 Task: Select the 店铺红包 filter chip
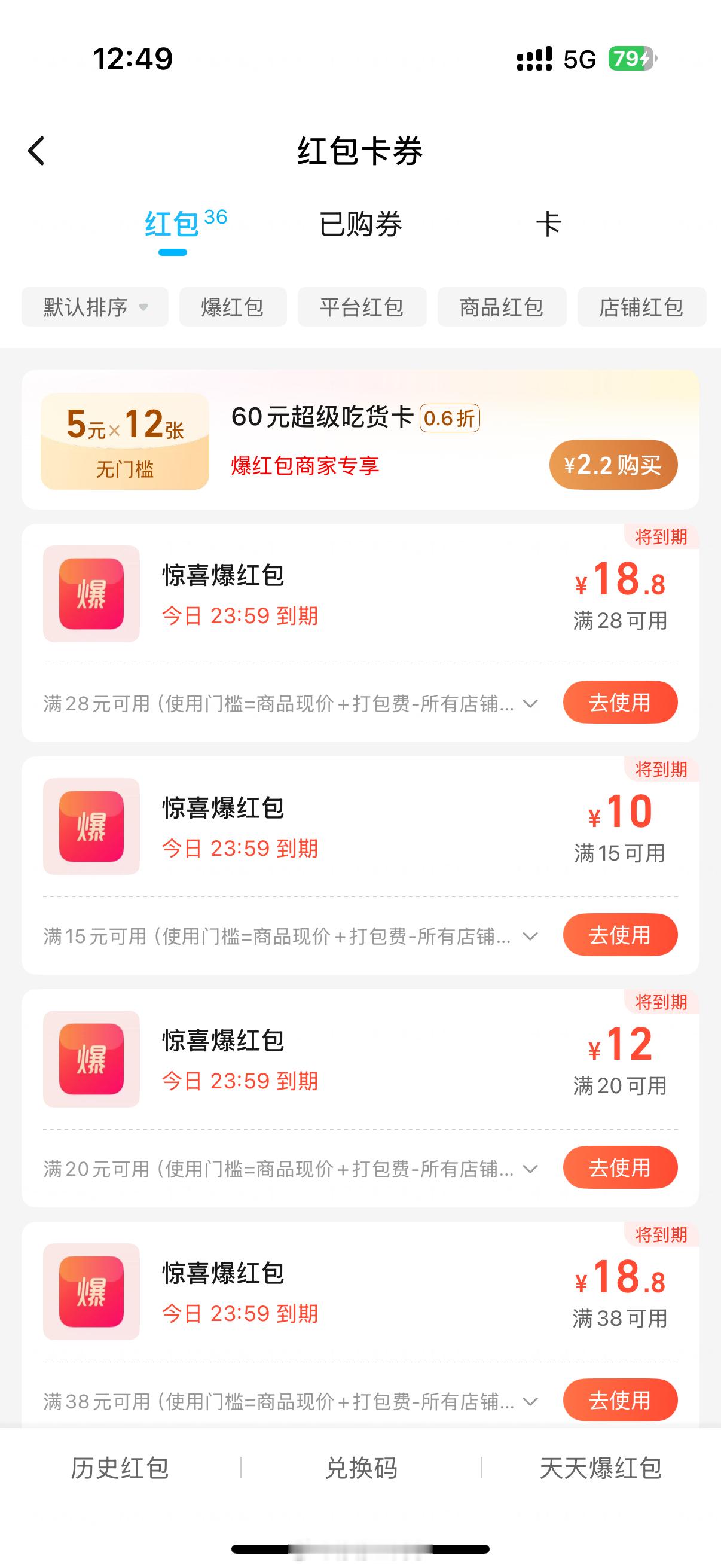point(641,307)
